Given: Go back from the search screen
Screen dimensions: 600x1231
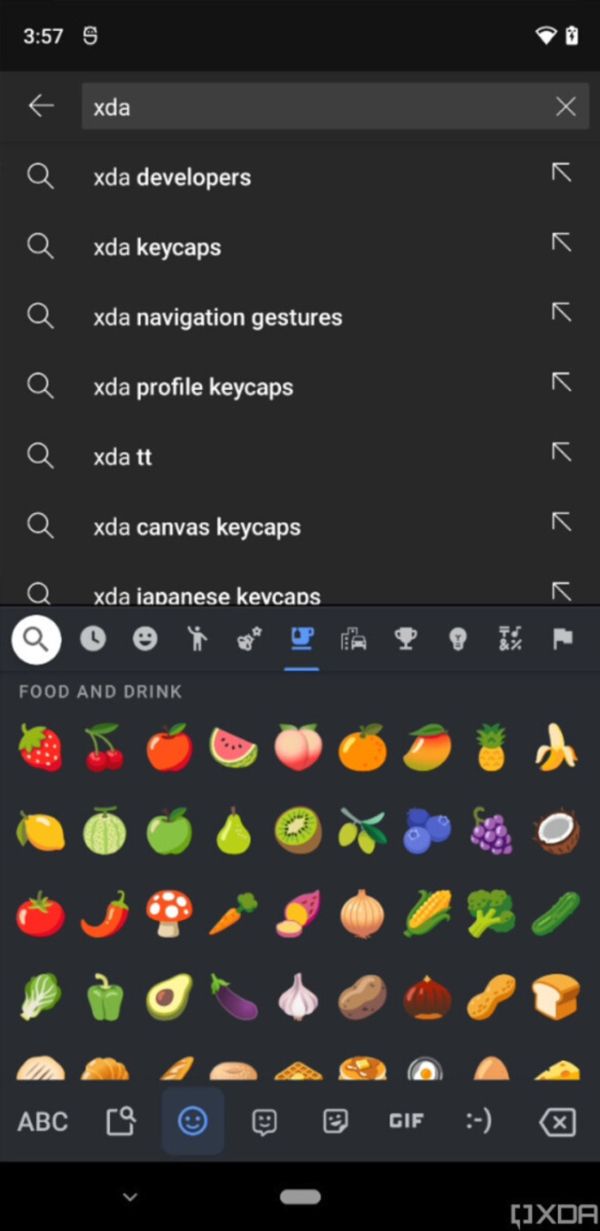Looking at the screenshot, I should click(41, 106).
